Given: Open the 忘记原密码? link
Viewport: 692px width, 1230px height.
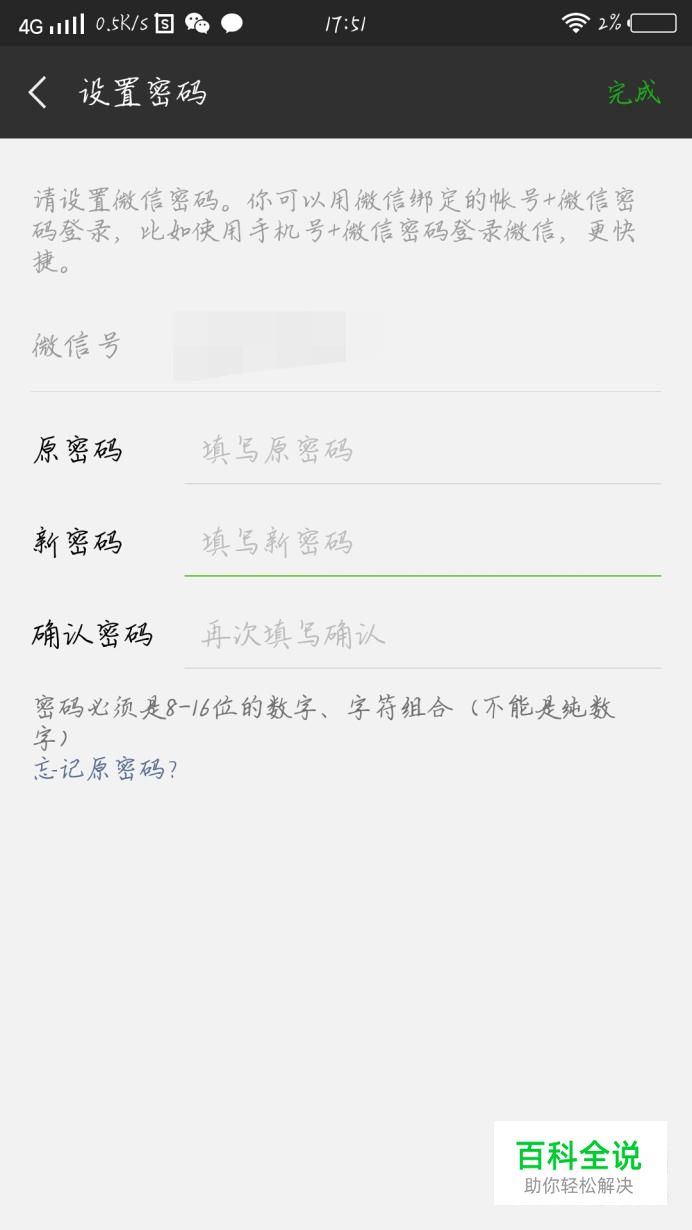Looking at the screenshot, I should pyautogui.click(x=106, y=769).
